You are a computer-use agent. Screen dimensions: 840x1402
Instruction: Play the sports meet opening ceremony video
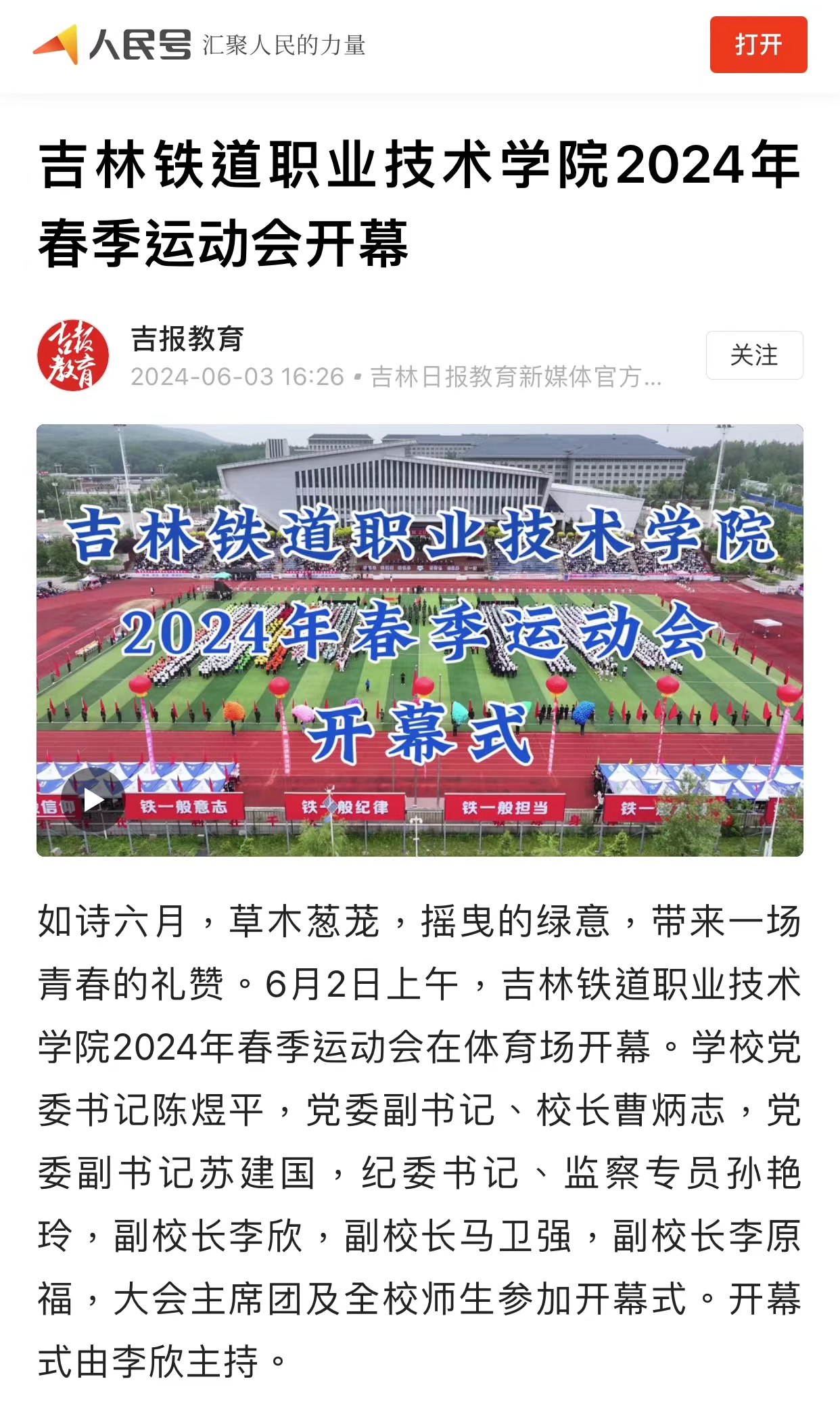pyautogui.click(x=93, y=800)
